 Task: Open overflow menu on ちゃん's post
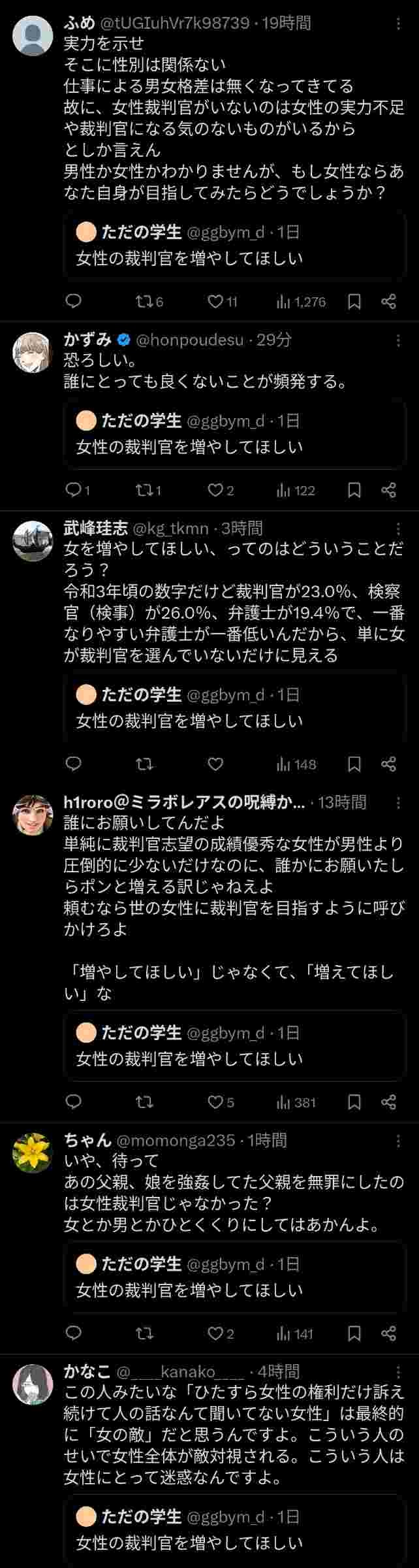click(x=398, y=1141)
